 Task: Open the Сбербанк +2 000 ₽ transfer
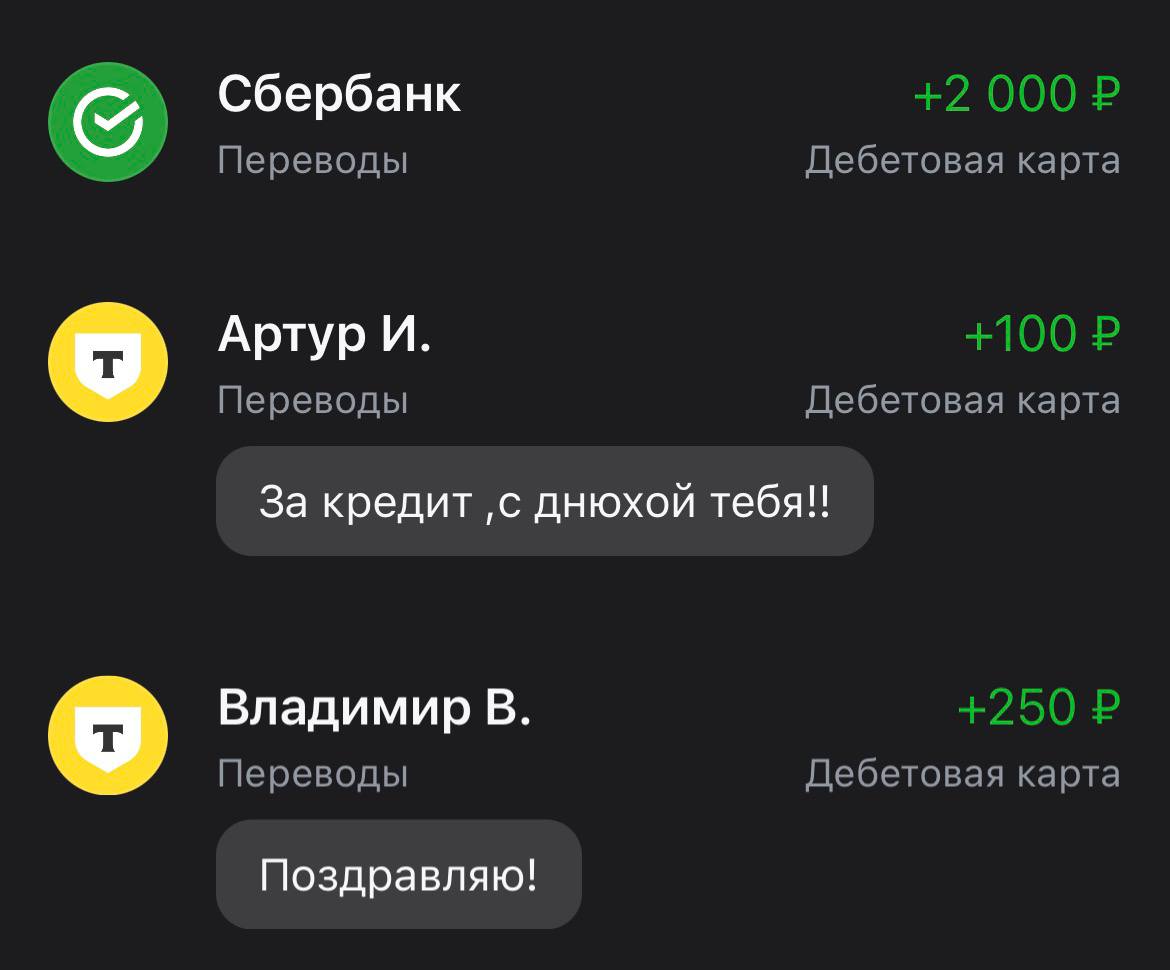click(x=585, y=122)
